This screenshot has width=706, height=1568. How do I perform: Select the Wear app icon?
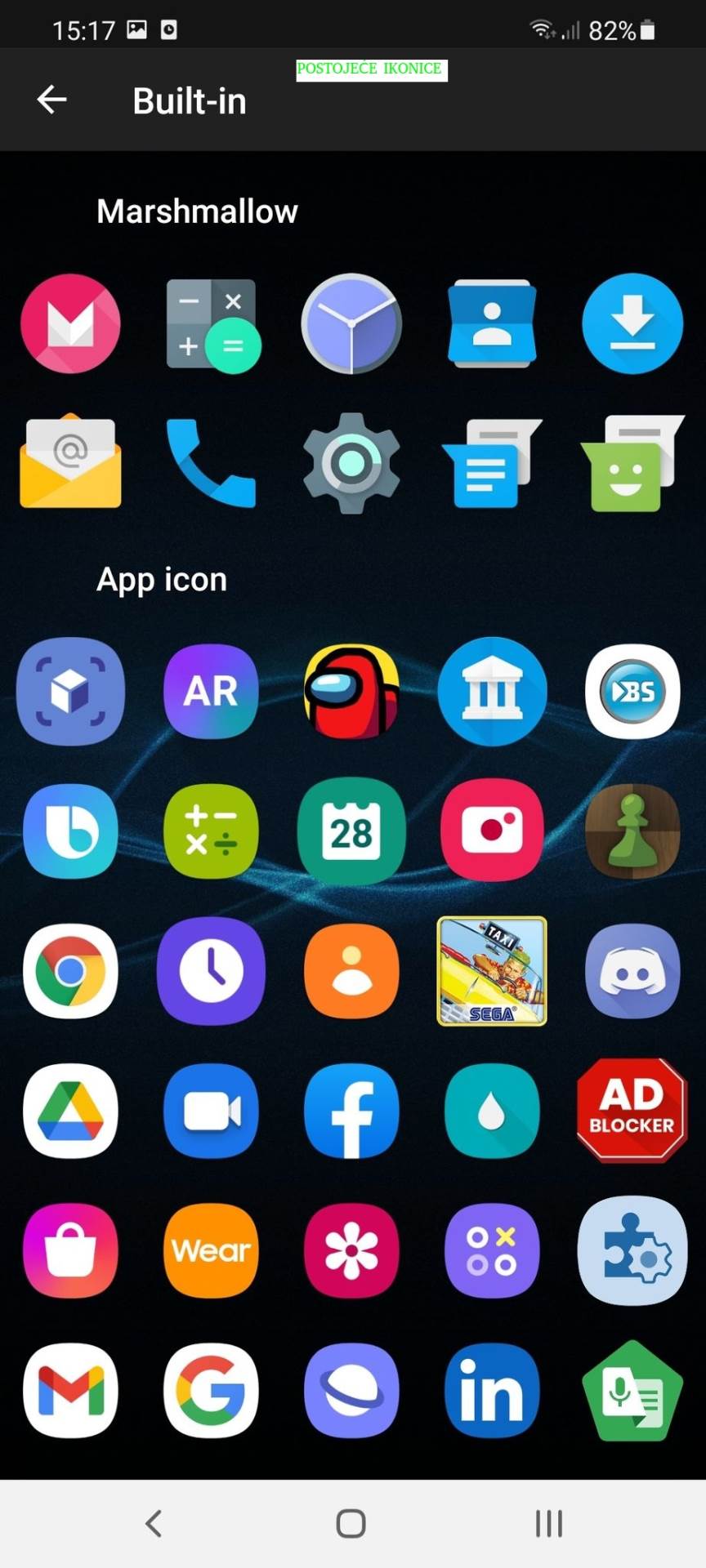tap(211, 1251)
